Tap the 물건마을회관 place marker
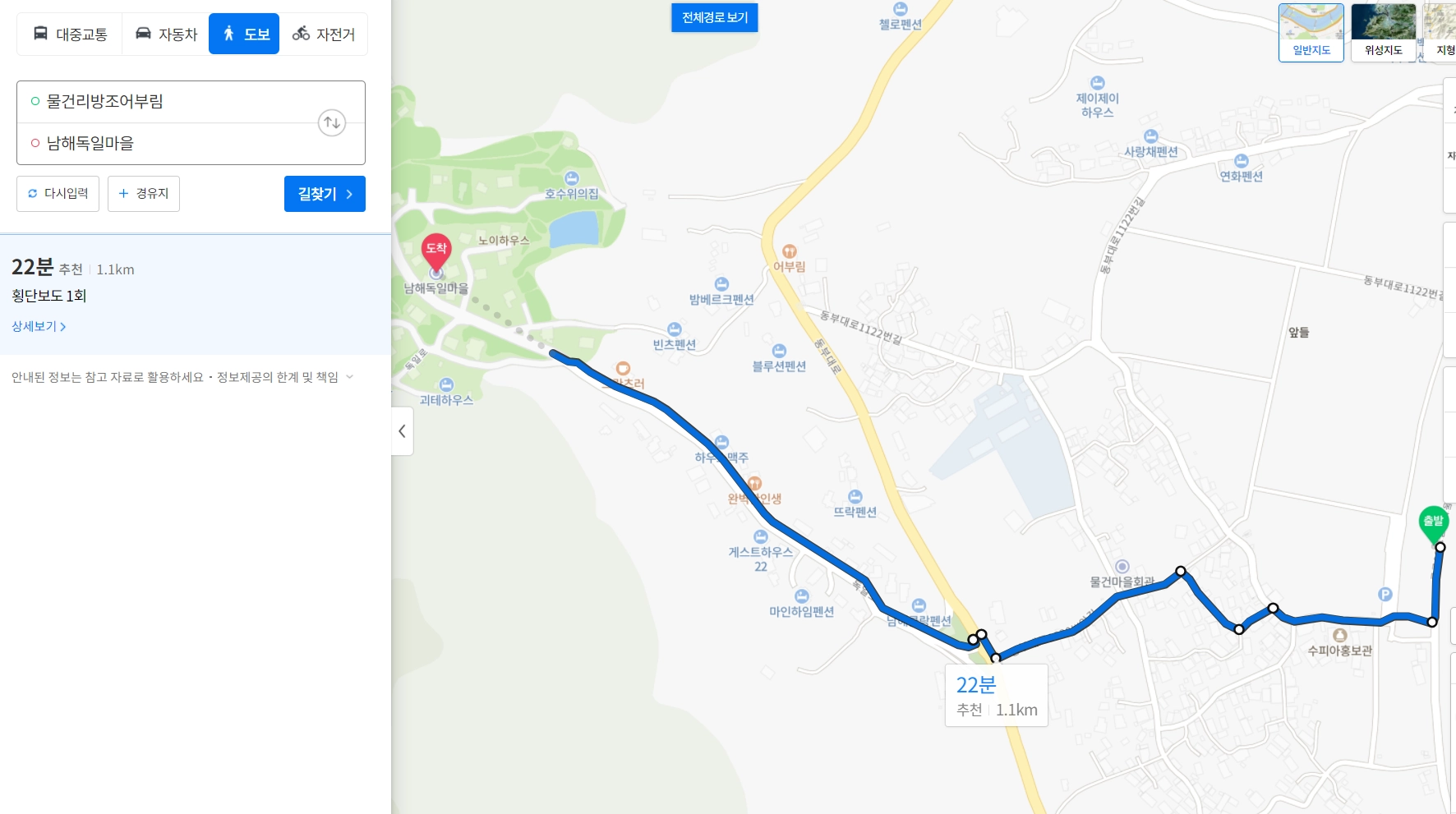The height and width of the screenshot is (814, 1456). click(1122, 567)
